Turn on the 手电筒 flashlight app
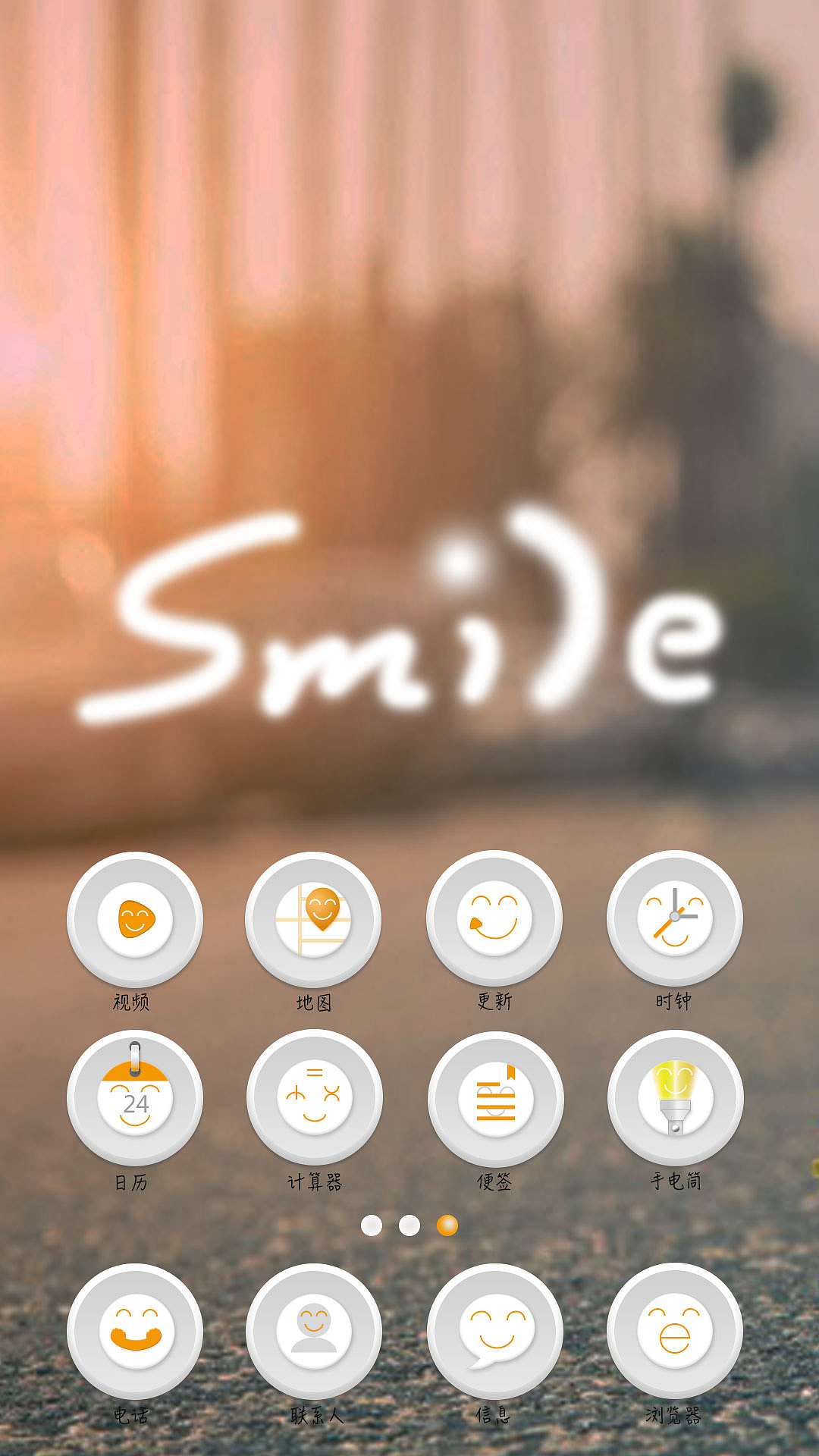Image resolution: width=819 pixels, height=1456 pixels. [676, 1097]
